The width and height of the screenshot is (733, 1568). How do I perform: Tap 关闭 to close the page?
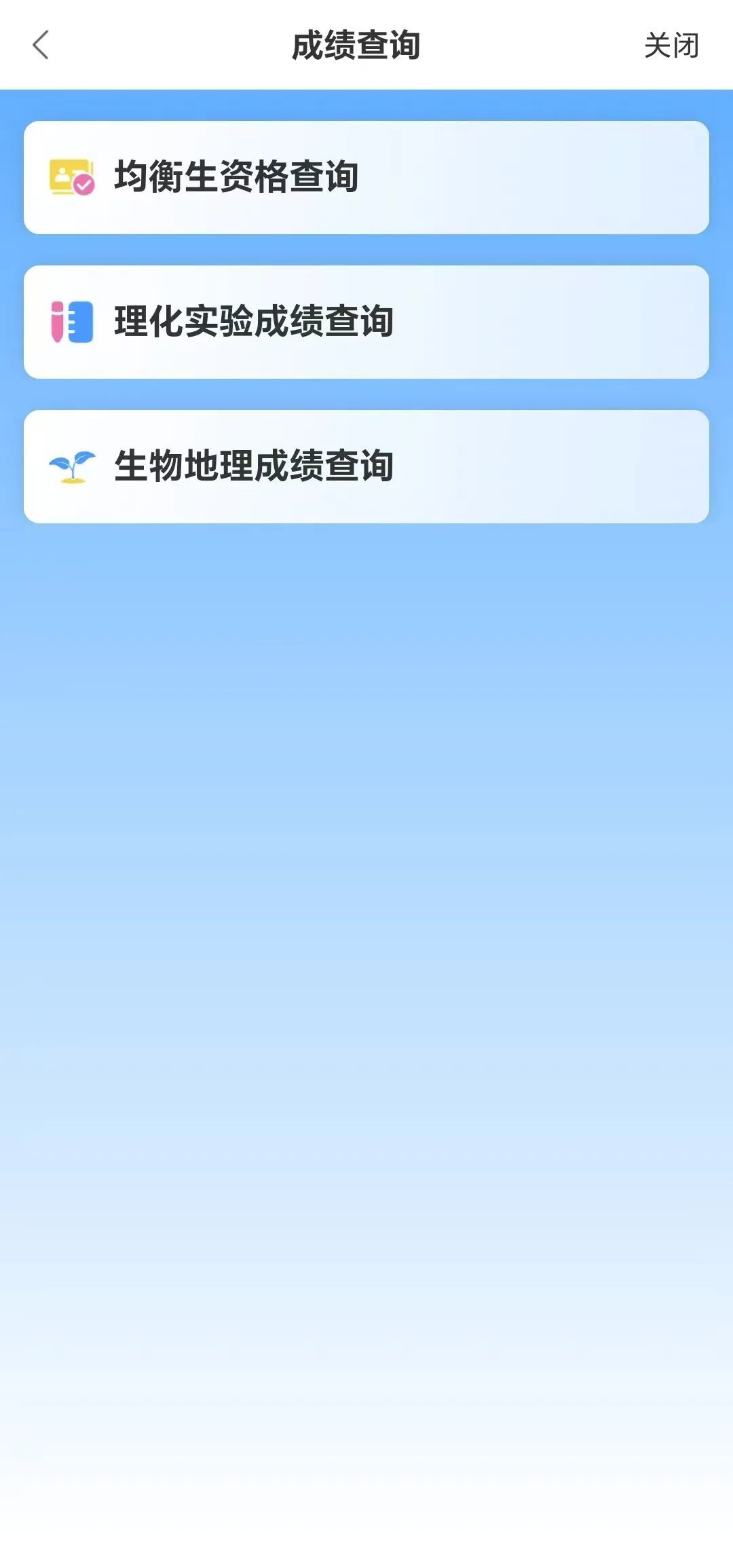pos(671,45)
